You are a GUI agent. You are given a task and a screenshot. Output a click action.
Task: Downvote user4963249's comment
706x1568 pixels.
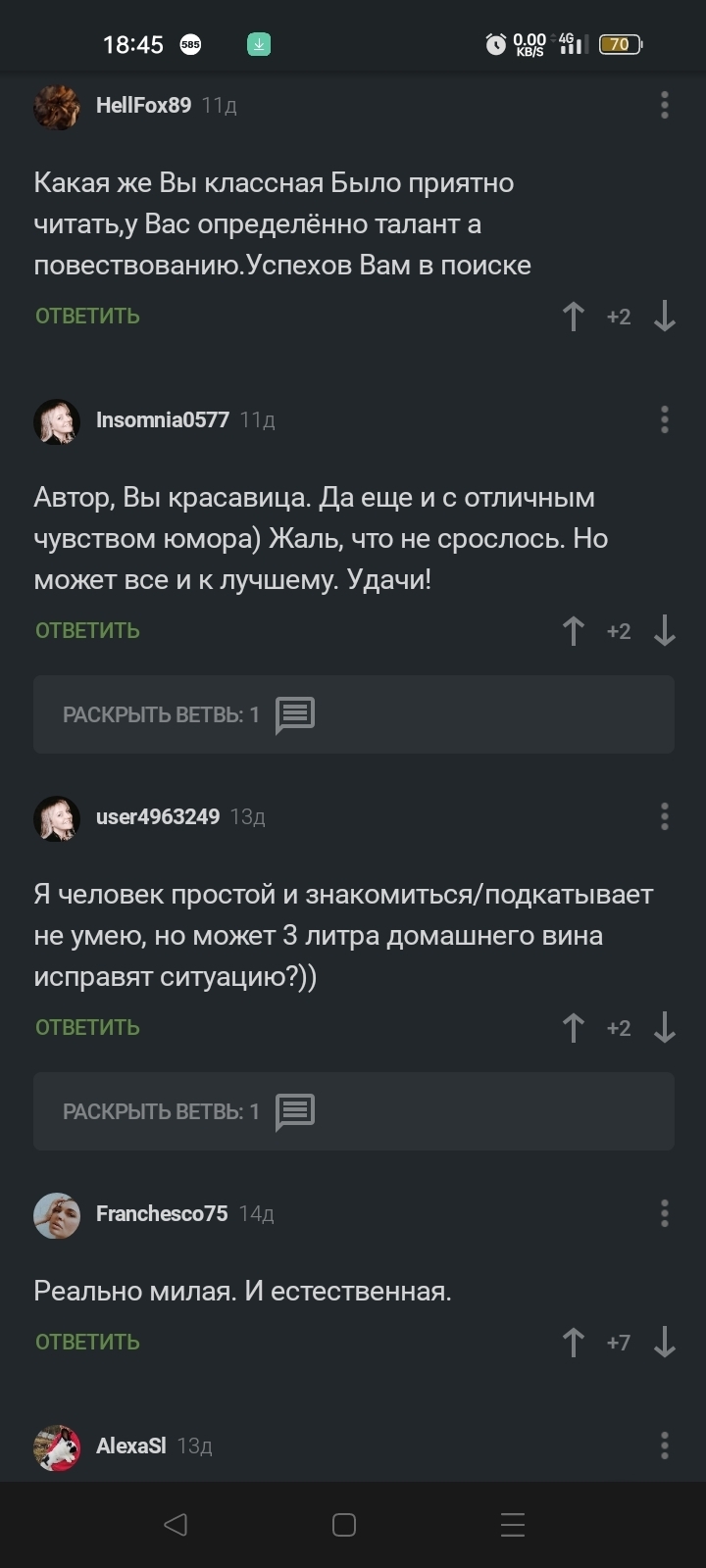[x=664, y=1028]
